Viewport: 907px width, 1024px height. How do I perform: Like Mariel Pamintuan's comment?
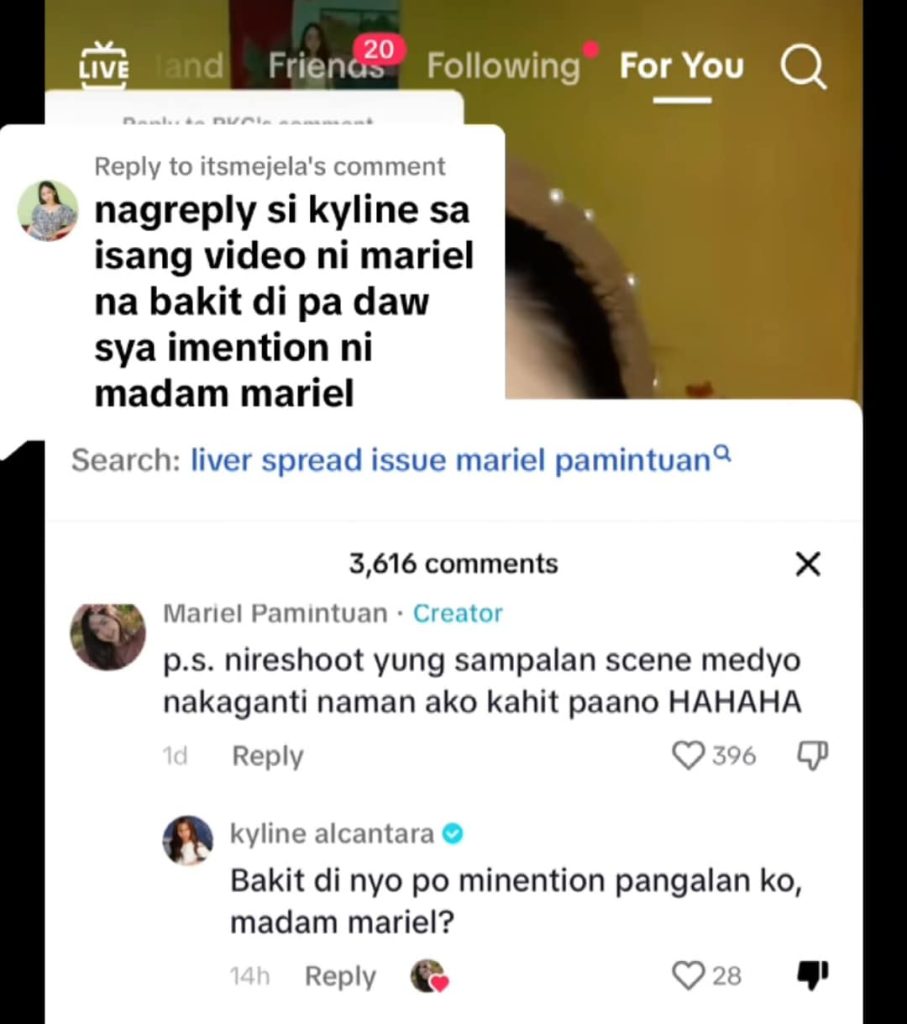tap(689, 756)
